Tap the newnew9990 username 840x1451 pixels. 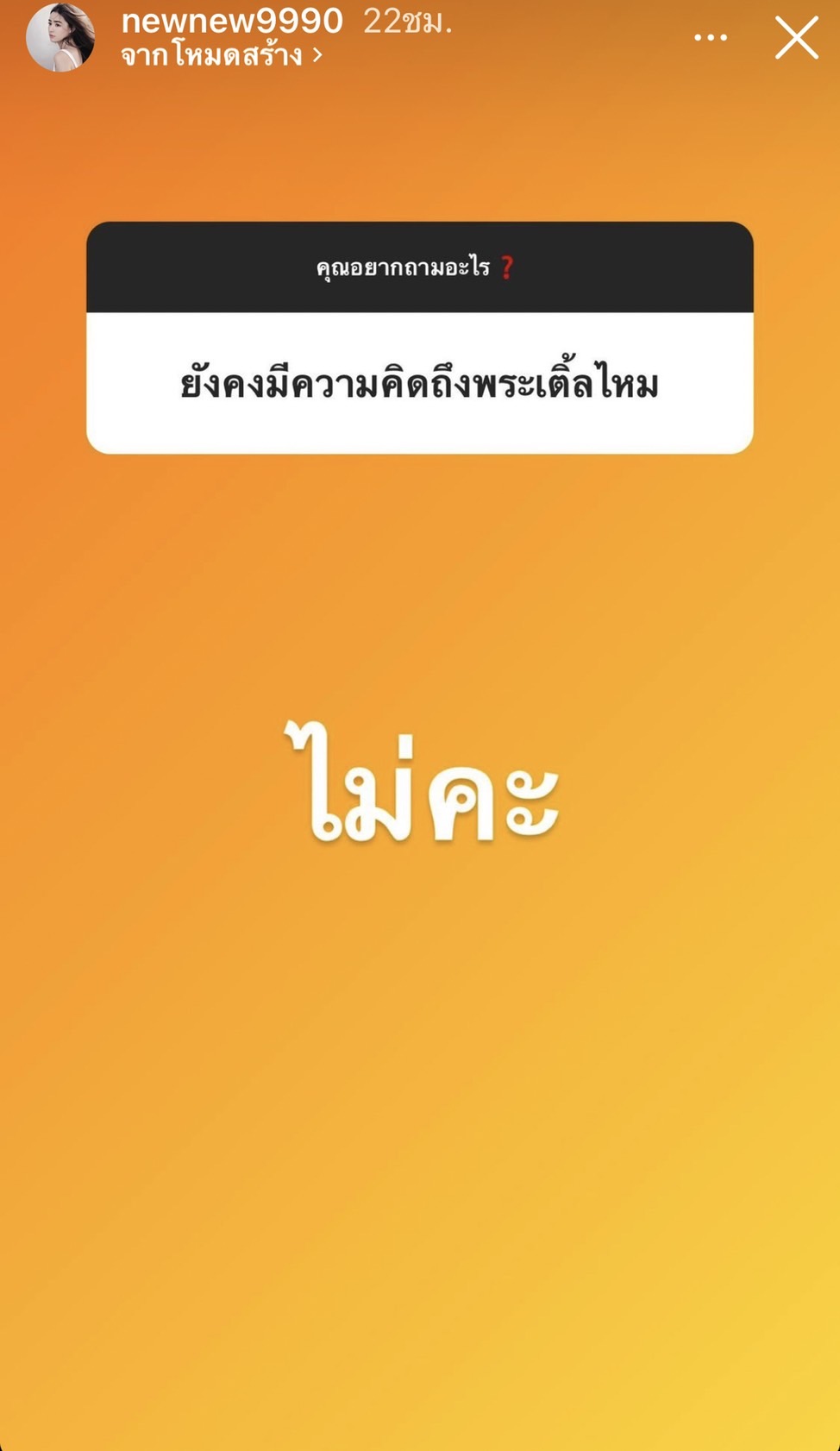coord(232,21)
